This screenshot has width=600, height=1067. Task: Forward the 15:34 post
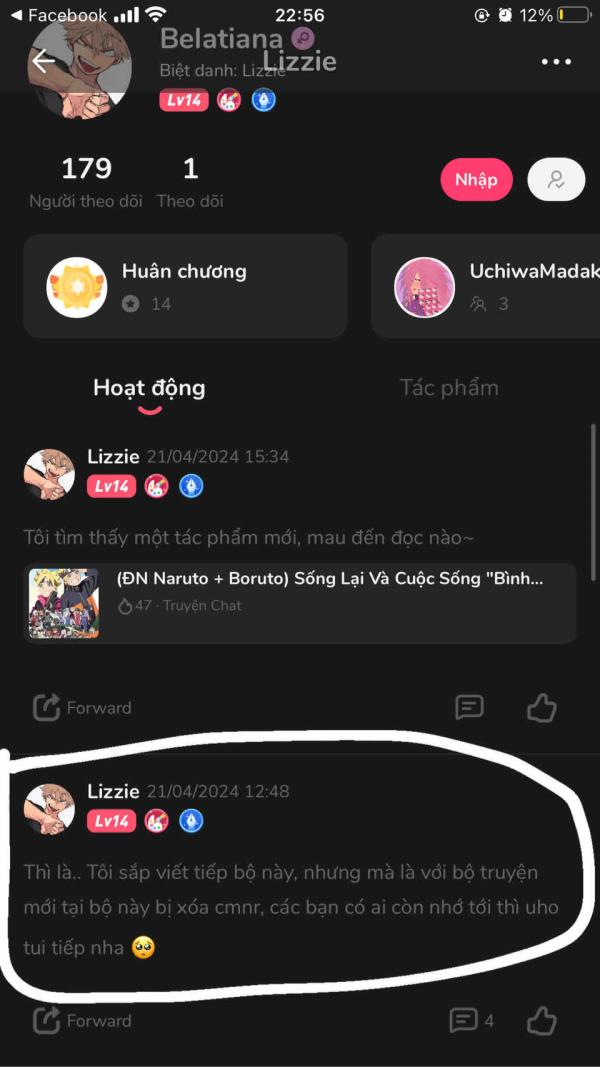click(82, 708)
